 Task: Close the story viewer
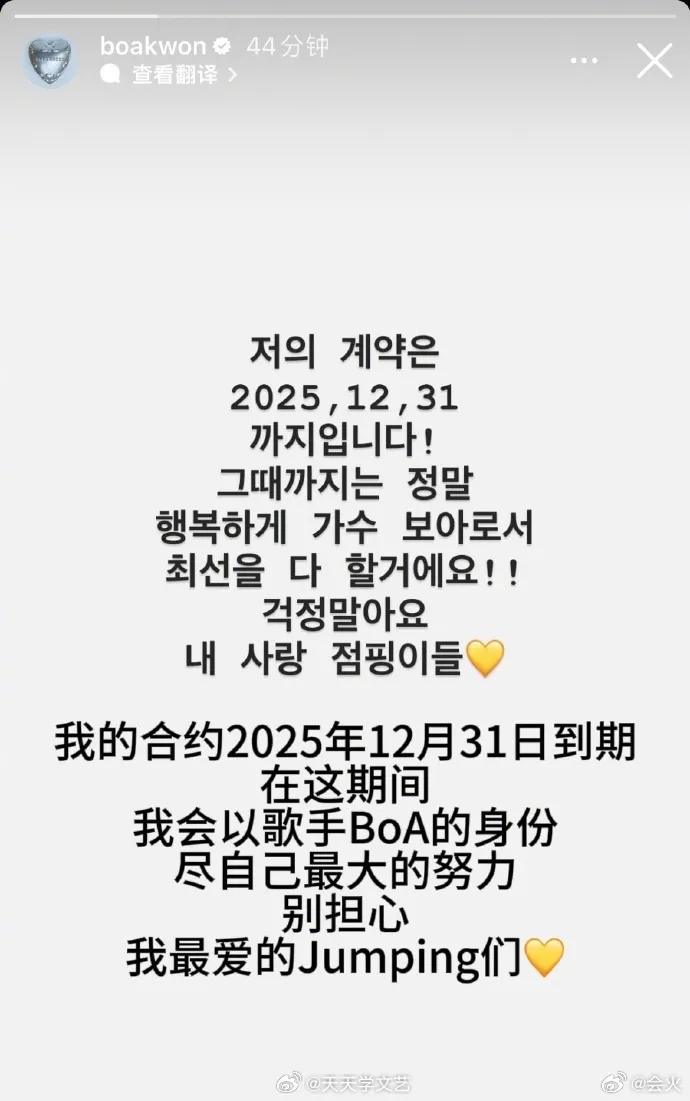click(655, 61)
